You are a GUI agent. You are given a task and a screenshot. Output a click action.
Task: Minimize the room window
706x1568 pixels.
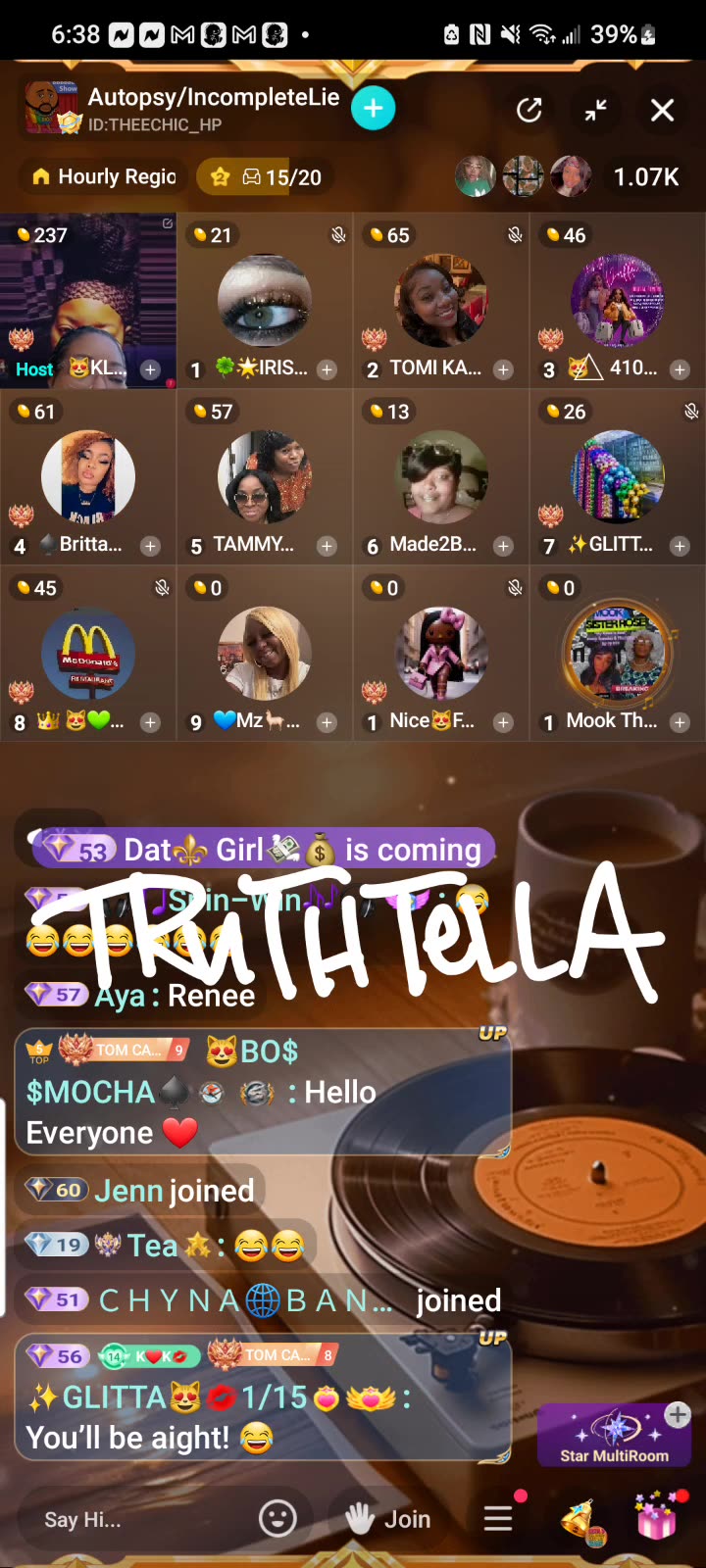[x=595, y=110]
